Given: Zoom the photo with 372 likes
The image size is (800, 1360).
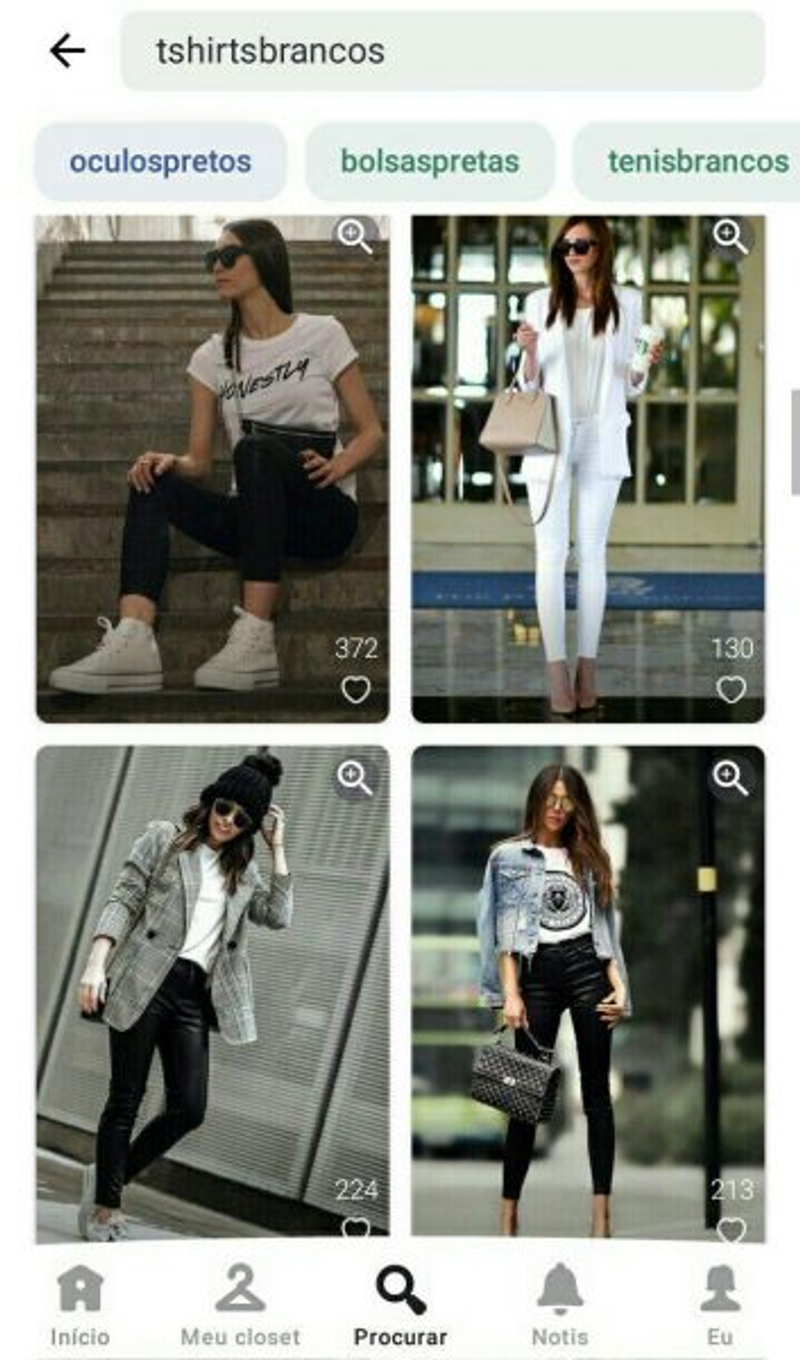Looking at the screenshot, I should (355, 236).
